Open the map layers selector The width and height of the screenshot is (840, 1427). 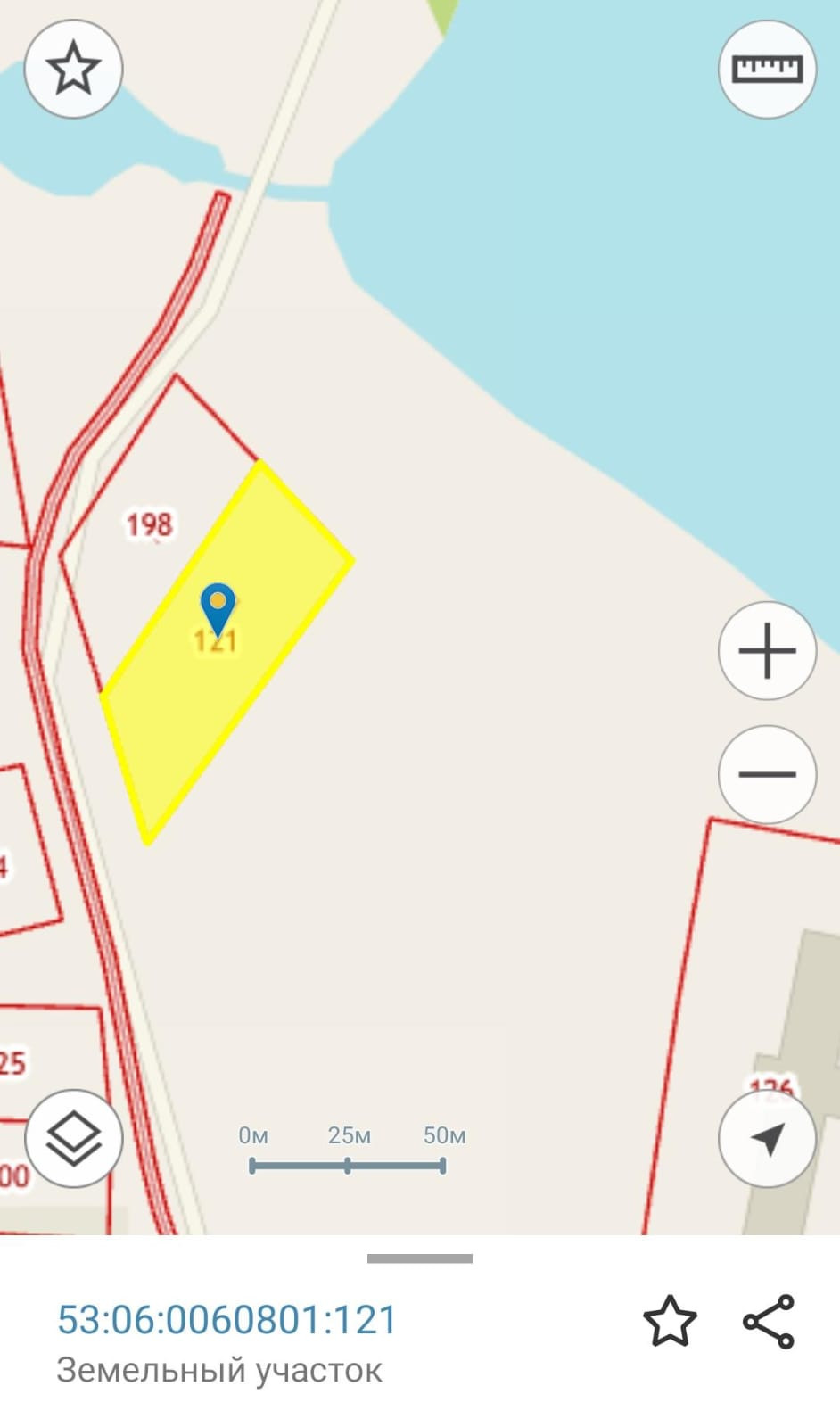click(73, 1138)
